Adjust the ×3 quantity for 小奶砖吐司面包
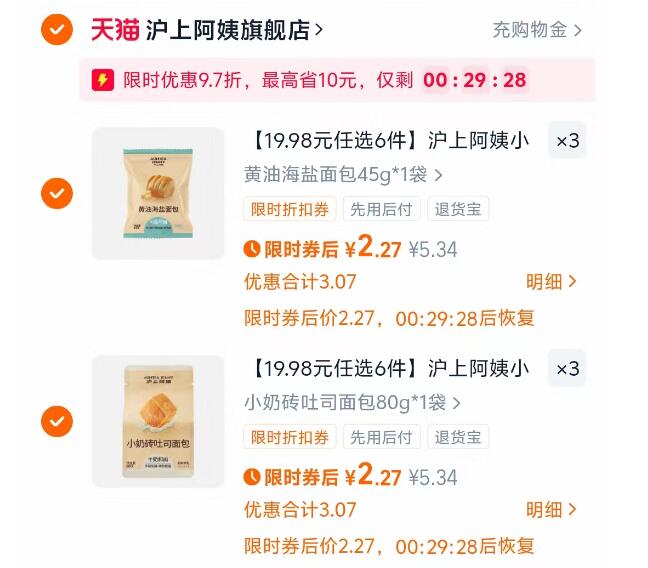Image resolution: width=648 pixels, height=568 pixels. [x=567, y=369]
